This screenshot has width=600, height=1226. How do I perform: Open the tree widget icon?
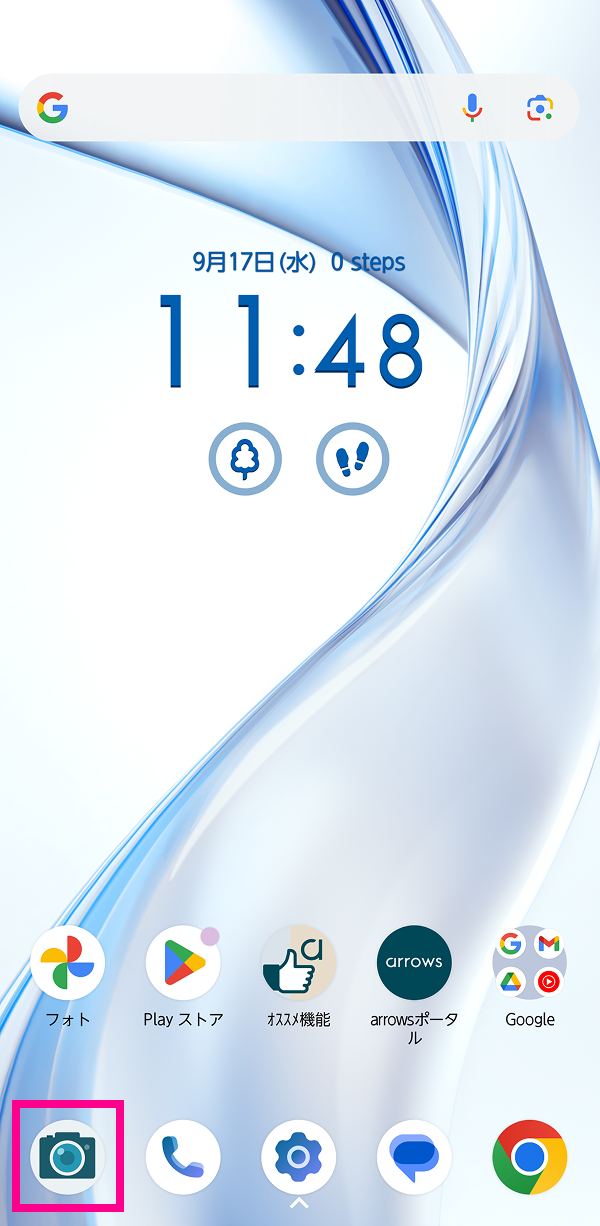tap(245, 461)
